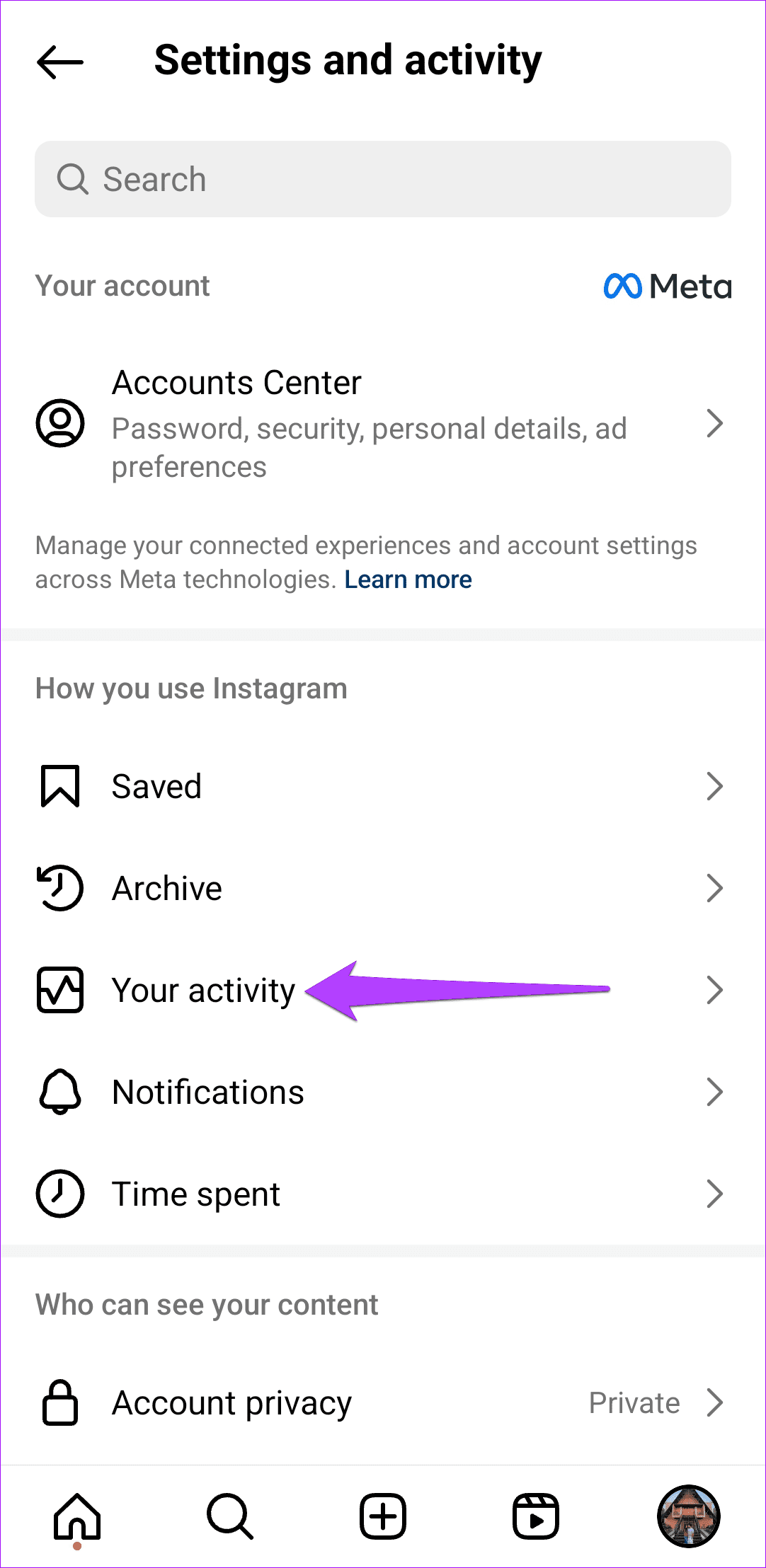Tap the Time spent clock icon
Image resolution: width=766 pixels, height=1568 pixels.
(59, 1194)
